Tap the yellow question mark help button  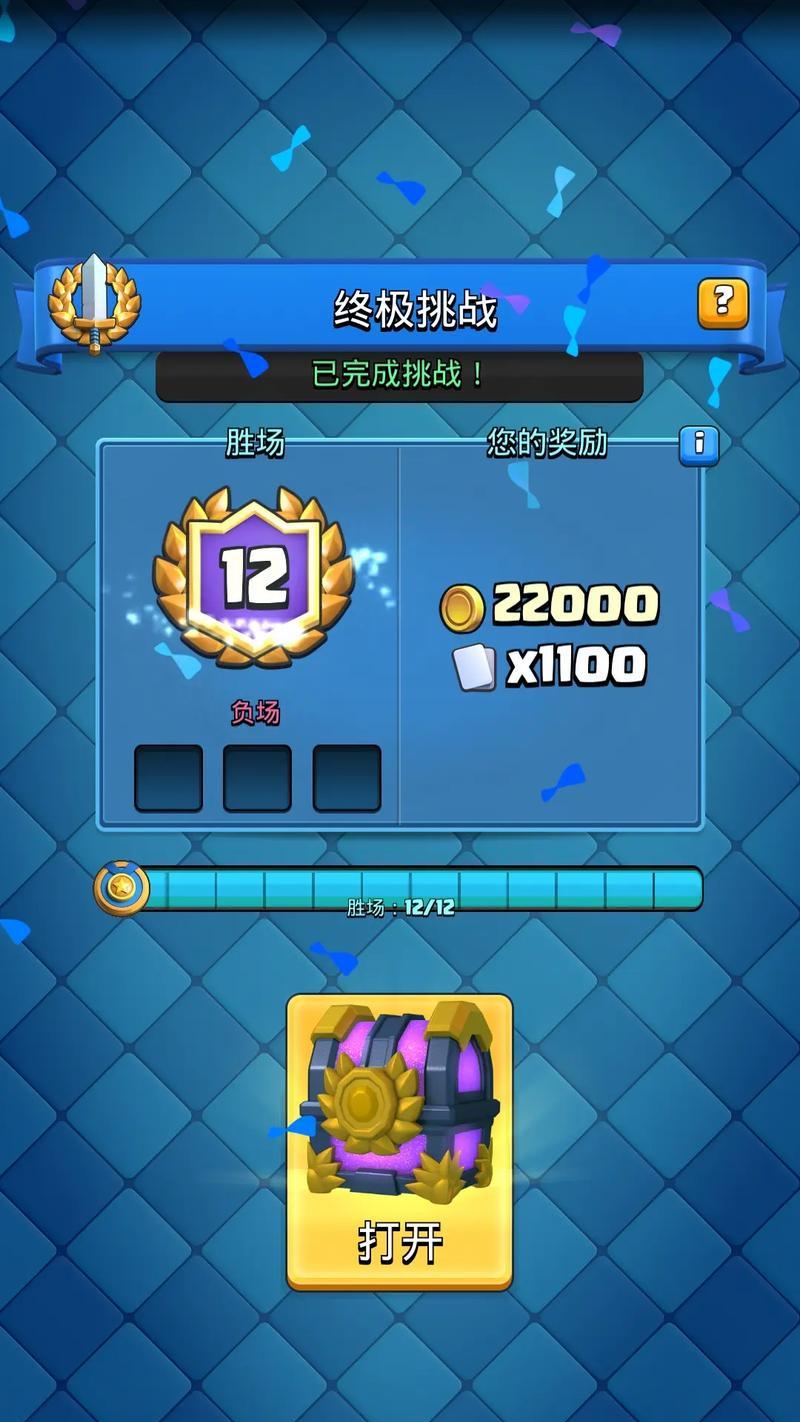pos(723,303)
